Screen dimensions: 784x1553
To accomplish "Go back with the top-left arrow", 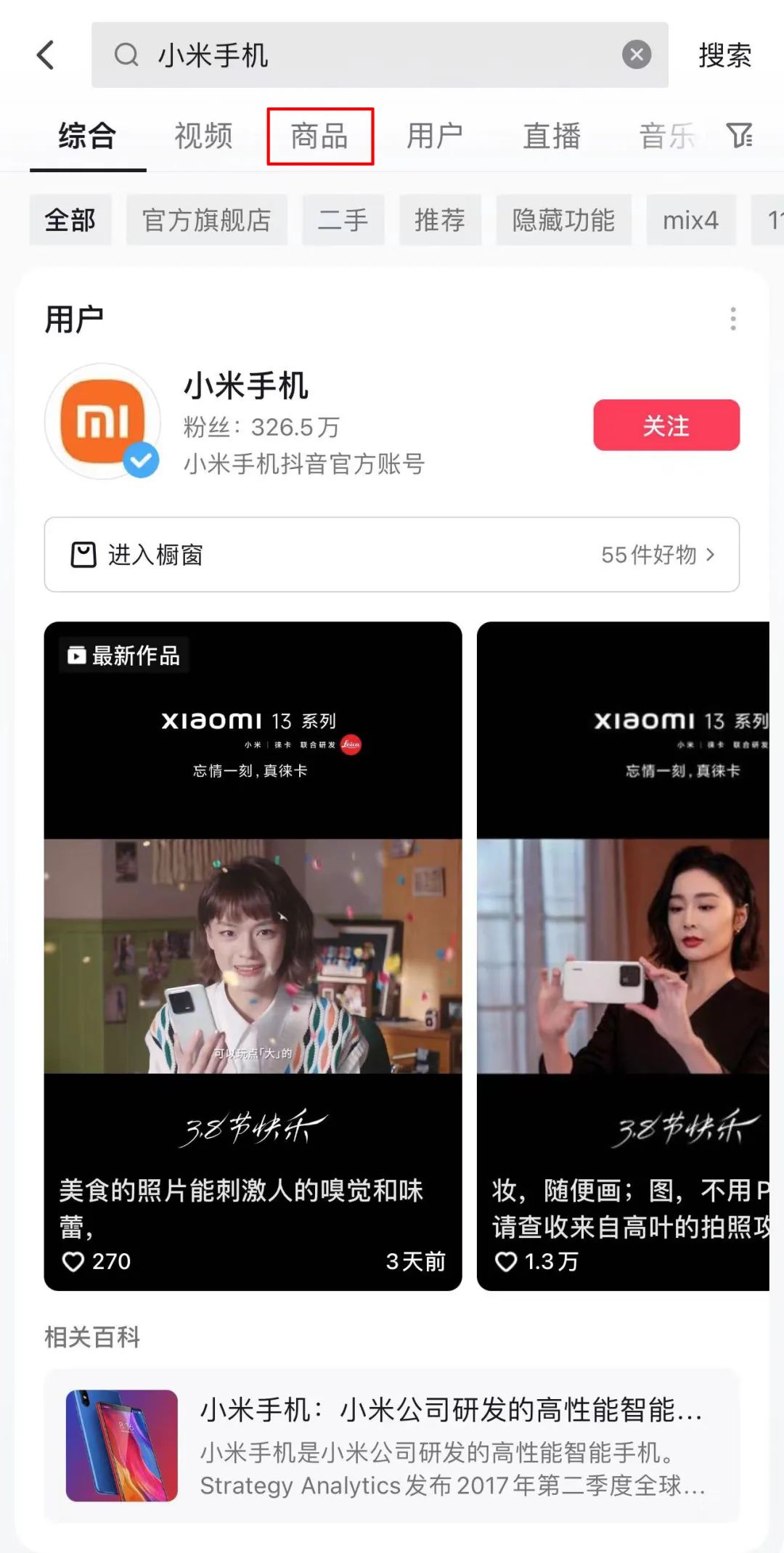I will pos(46,55).
